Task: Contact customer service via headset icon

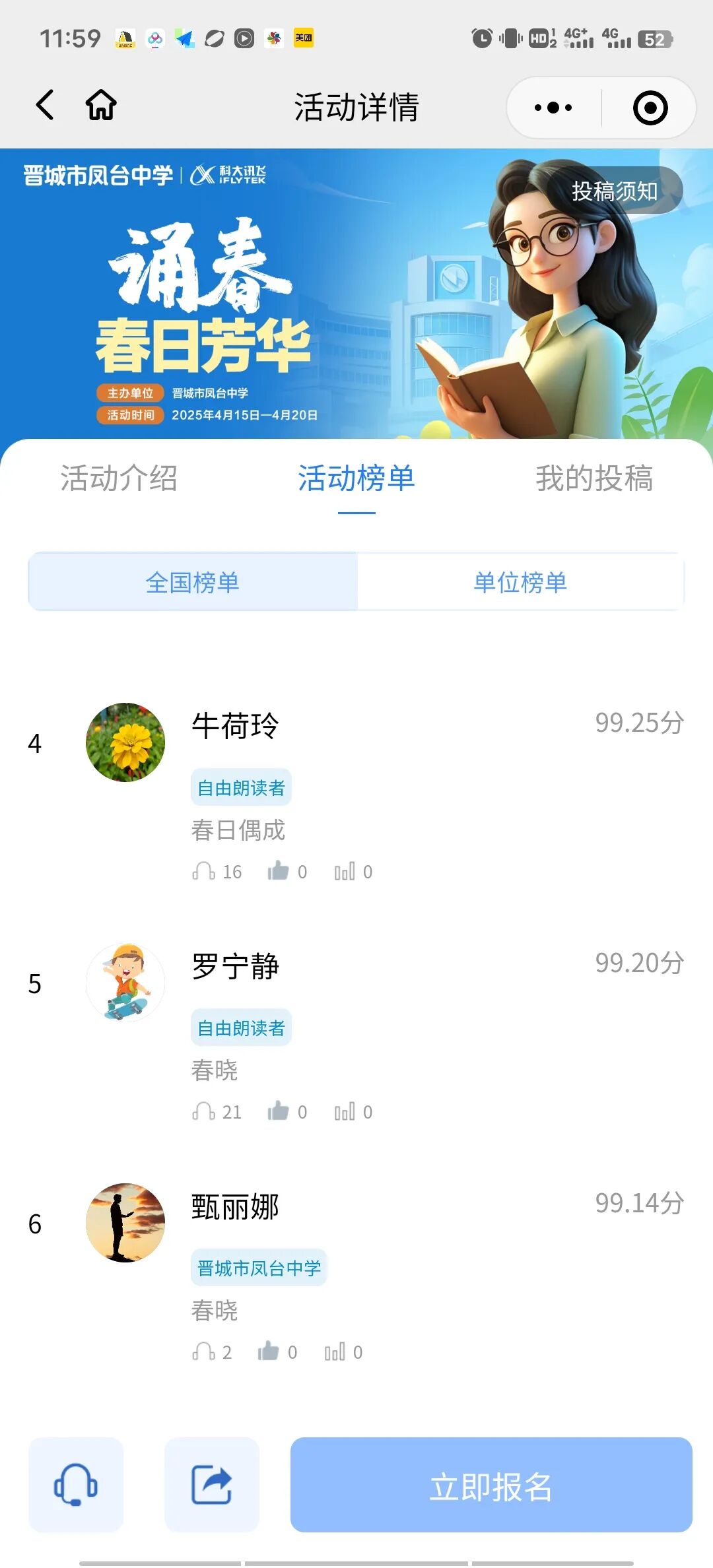Action: pyautogui.click(x=76, y=1484)
